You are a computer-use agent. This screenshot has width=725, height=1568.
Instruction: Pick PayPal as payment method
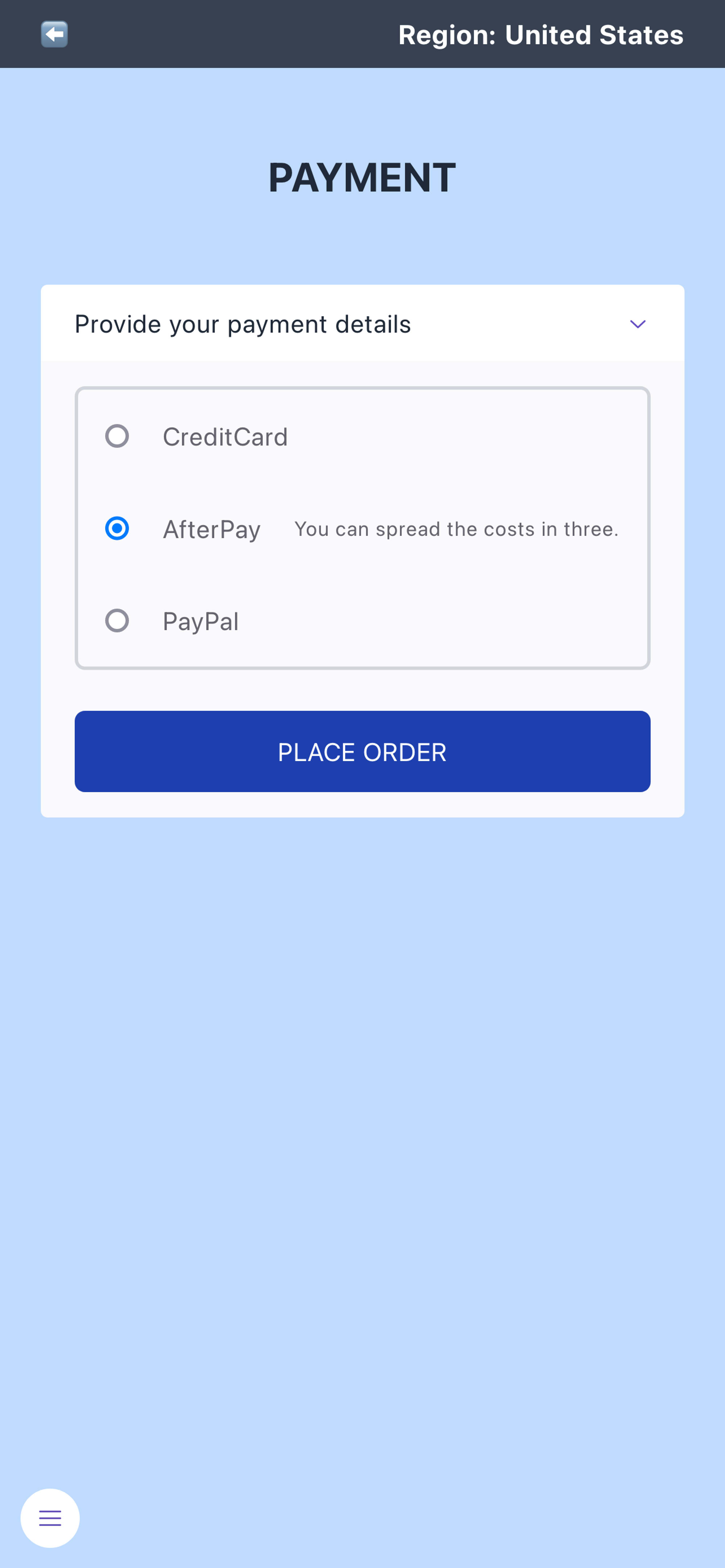click(x=117, y=621)
